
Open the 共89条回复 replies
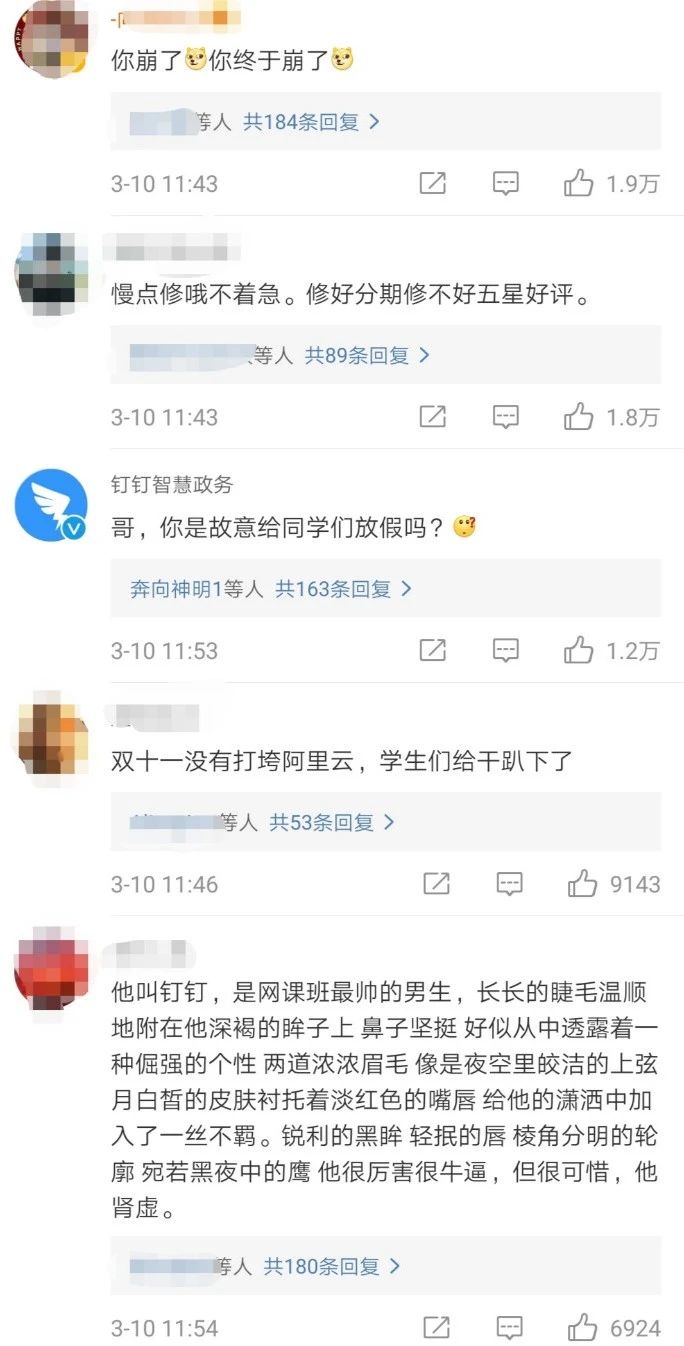pos(367,355)
